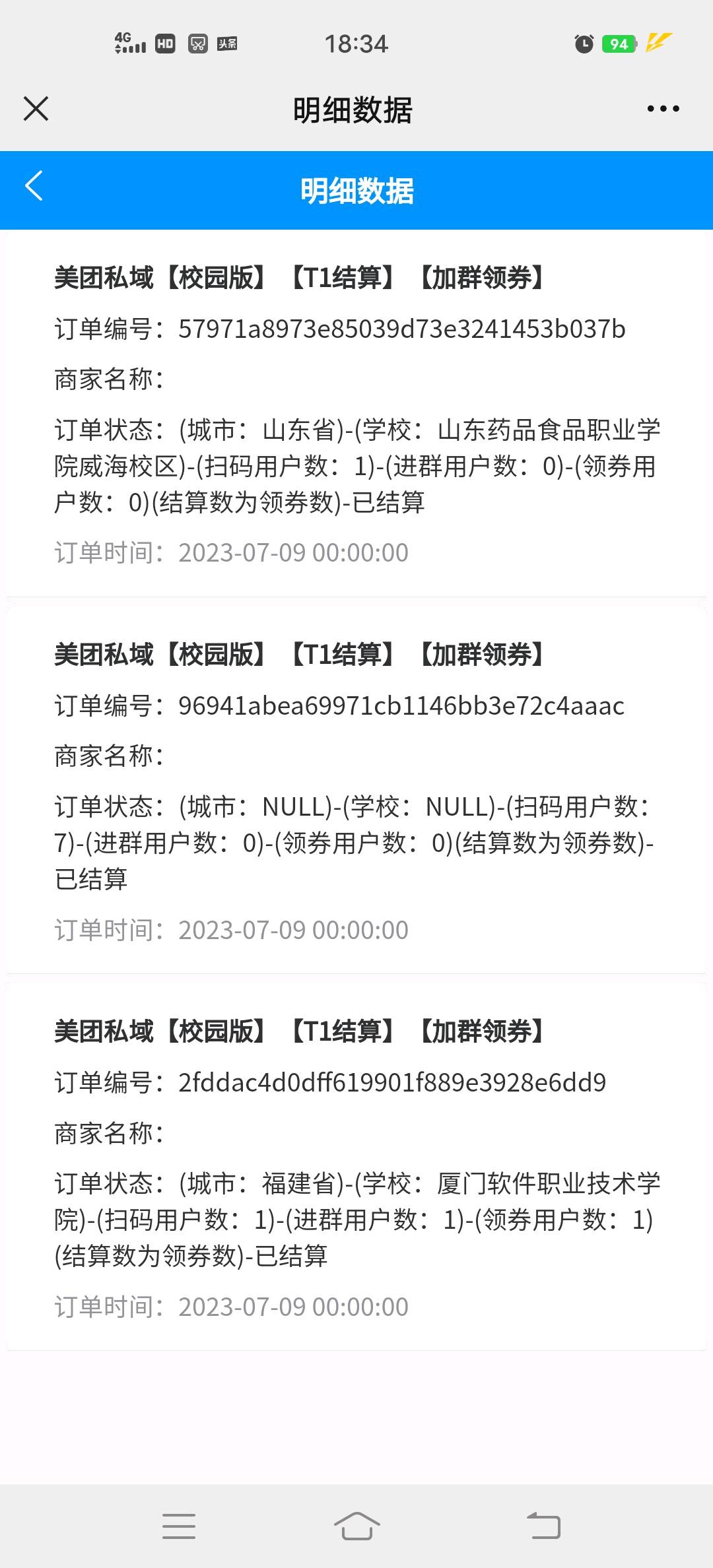Go back using the blue header arrow
The width and height of the screenshot is (713, 1568).
[x=34, y=186]
